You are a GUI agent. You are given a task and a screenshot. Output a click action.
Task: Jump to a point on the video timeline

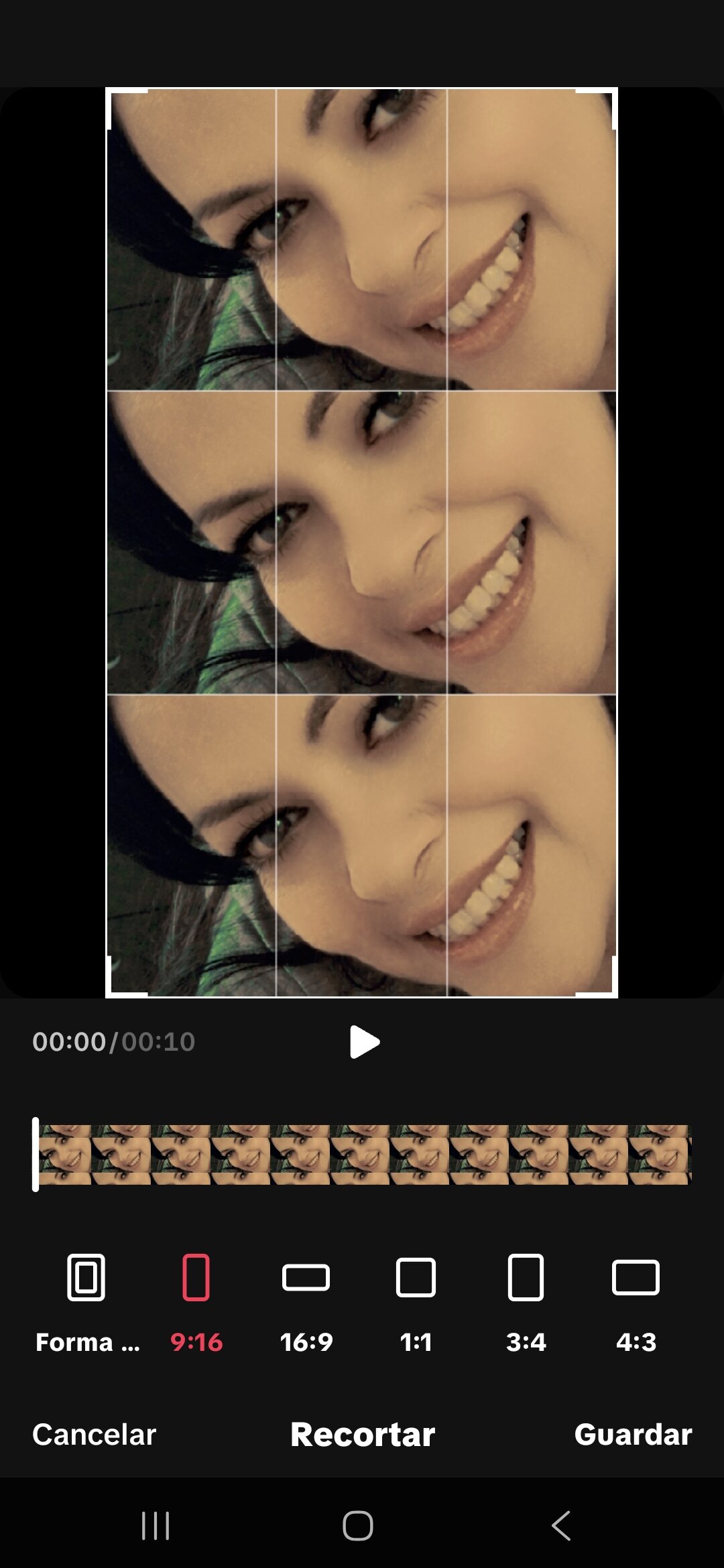pyautogui.click(x=362, y=1155)
